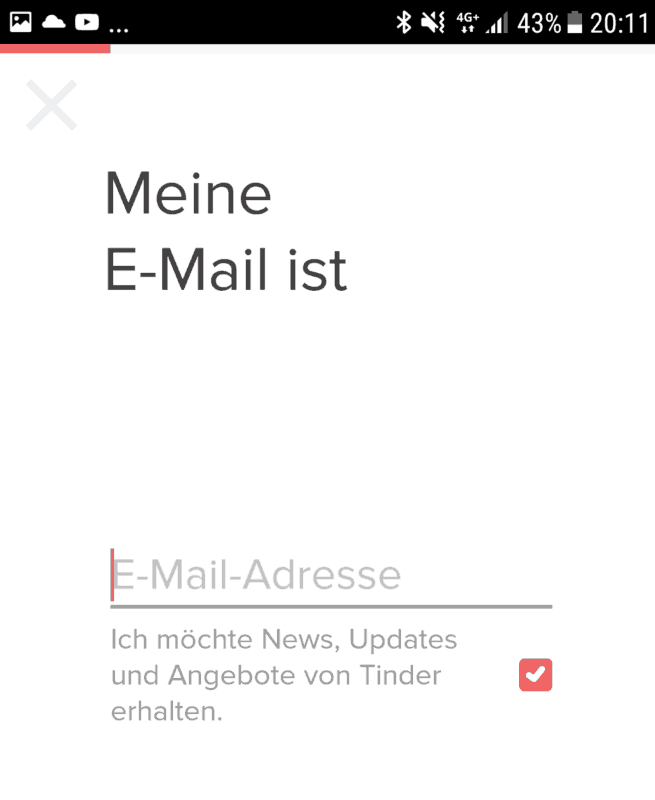This screenshot has width=655, height=800.
Task: Uncheck the Tinder news and offers checkbox
Action: click(x=535, y=675)
